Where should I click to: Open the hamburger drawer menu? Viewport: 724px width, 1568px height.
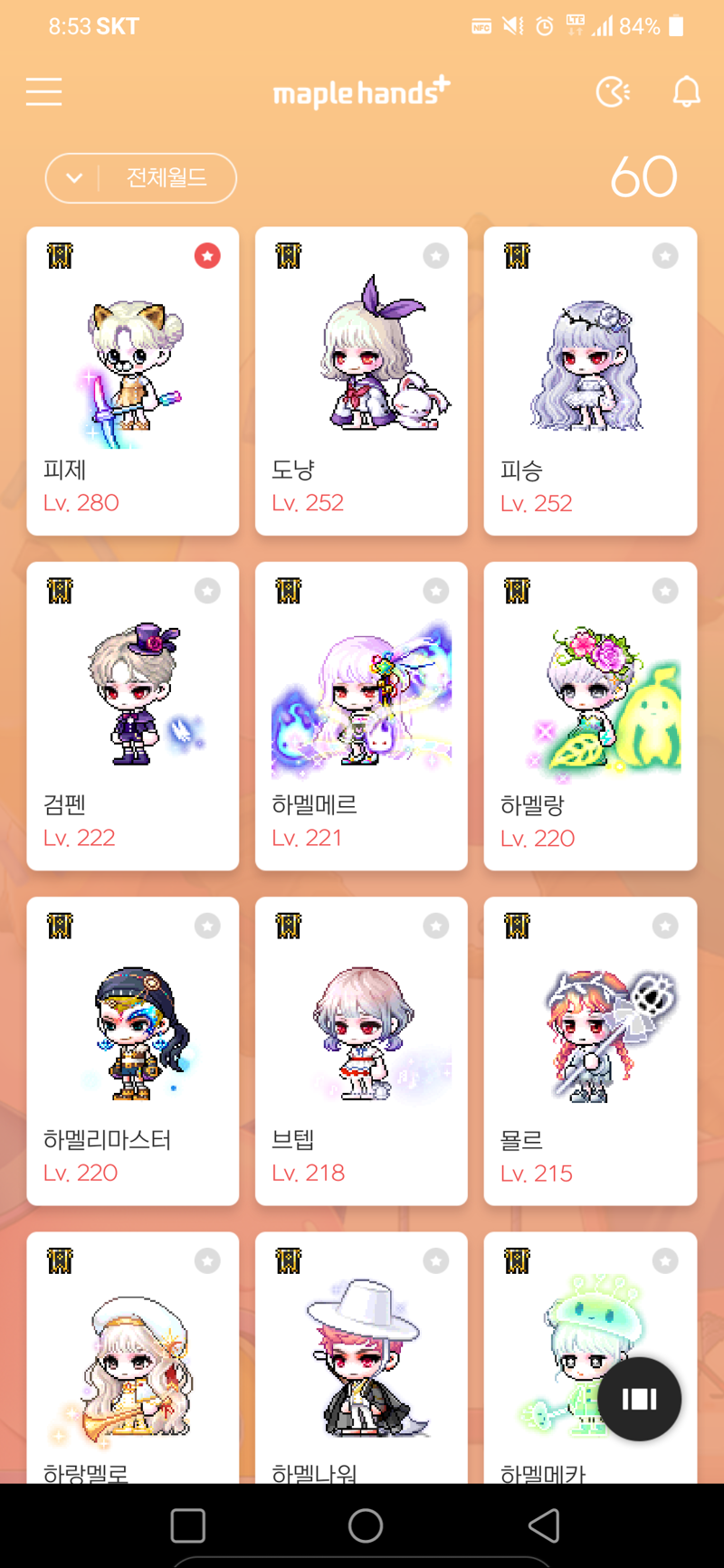point(43,91)
